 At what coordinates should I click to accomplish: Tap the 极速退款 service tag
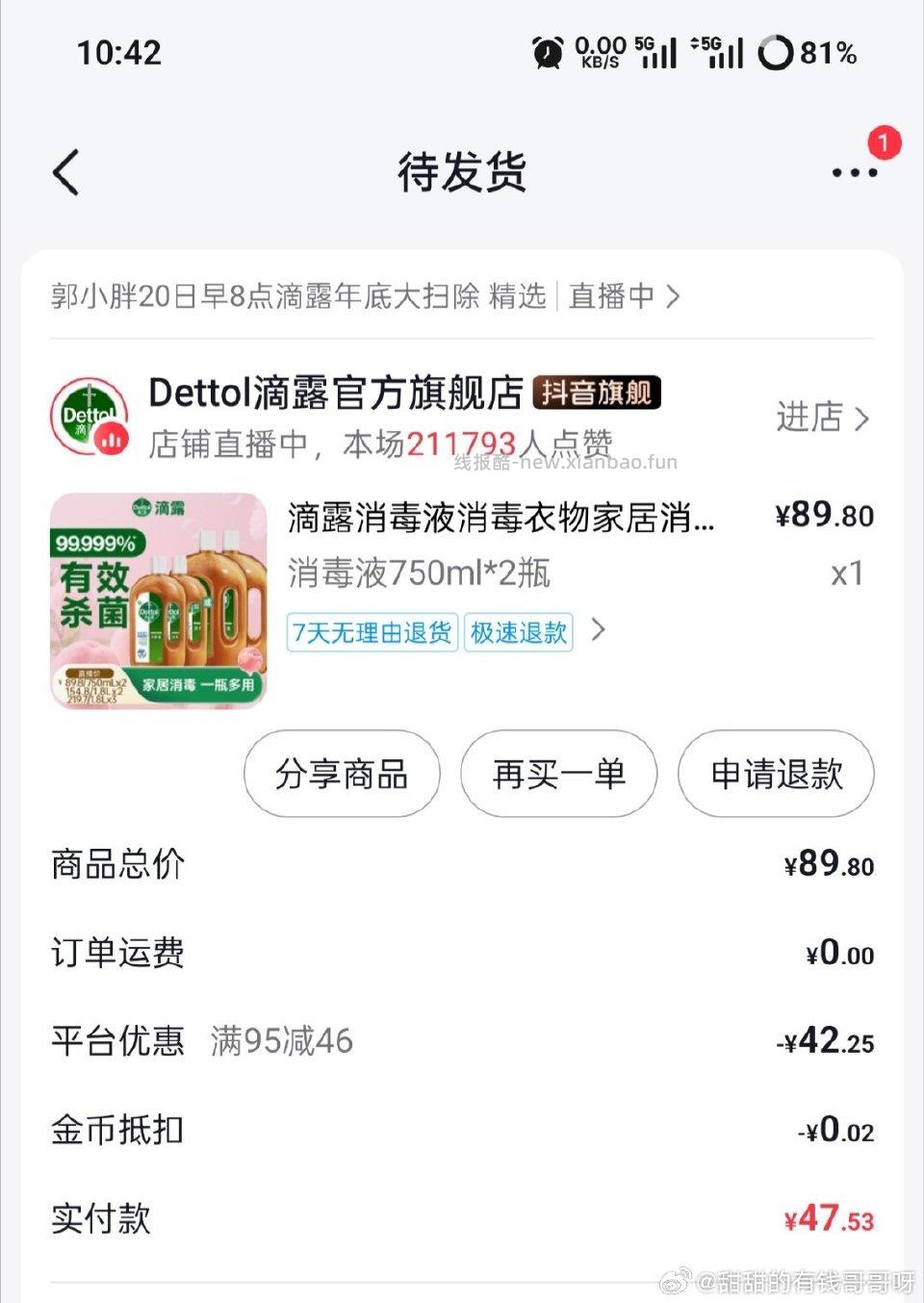tap(517, 632)
